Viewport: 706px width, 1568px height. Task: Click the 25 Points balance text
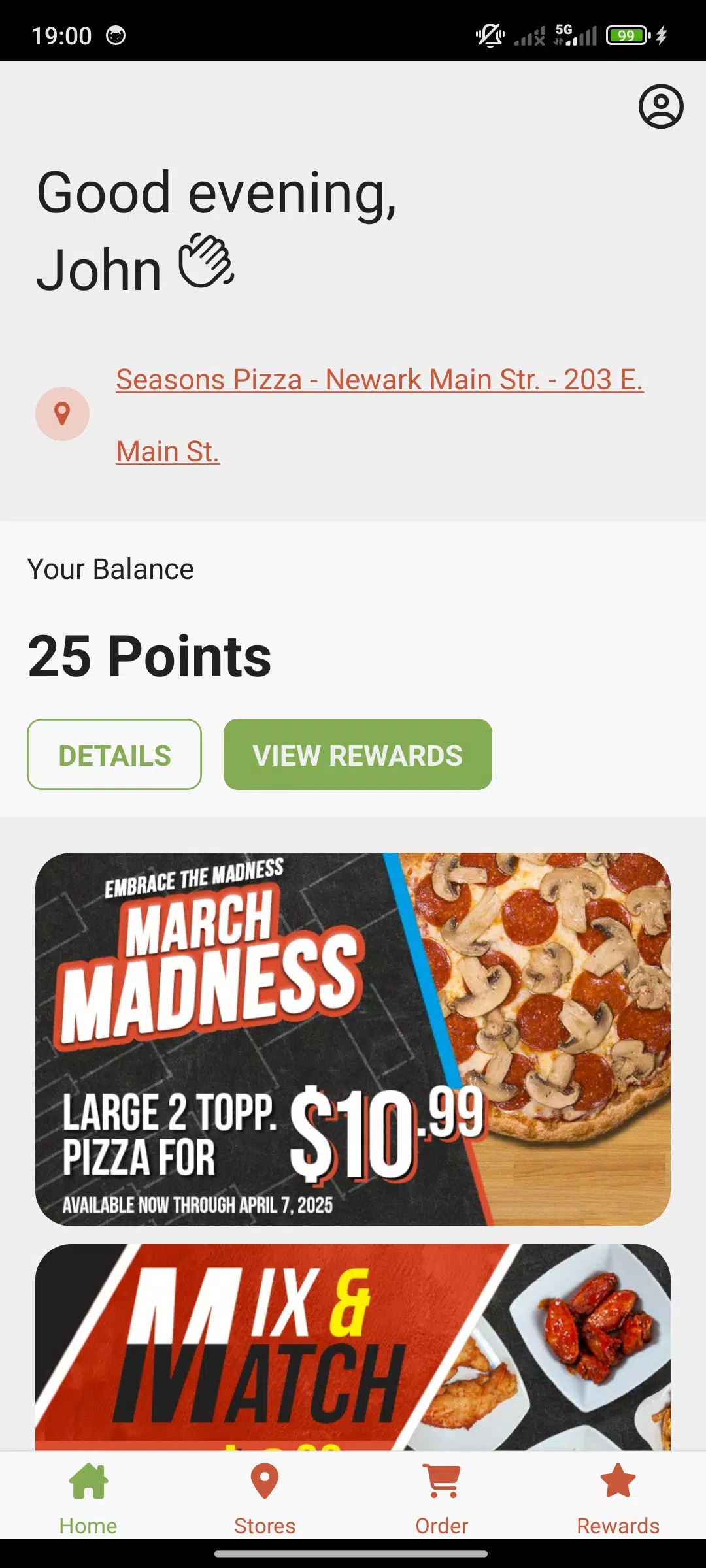148,656
